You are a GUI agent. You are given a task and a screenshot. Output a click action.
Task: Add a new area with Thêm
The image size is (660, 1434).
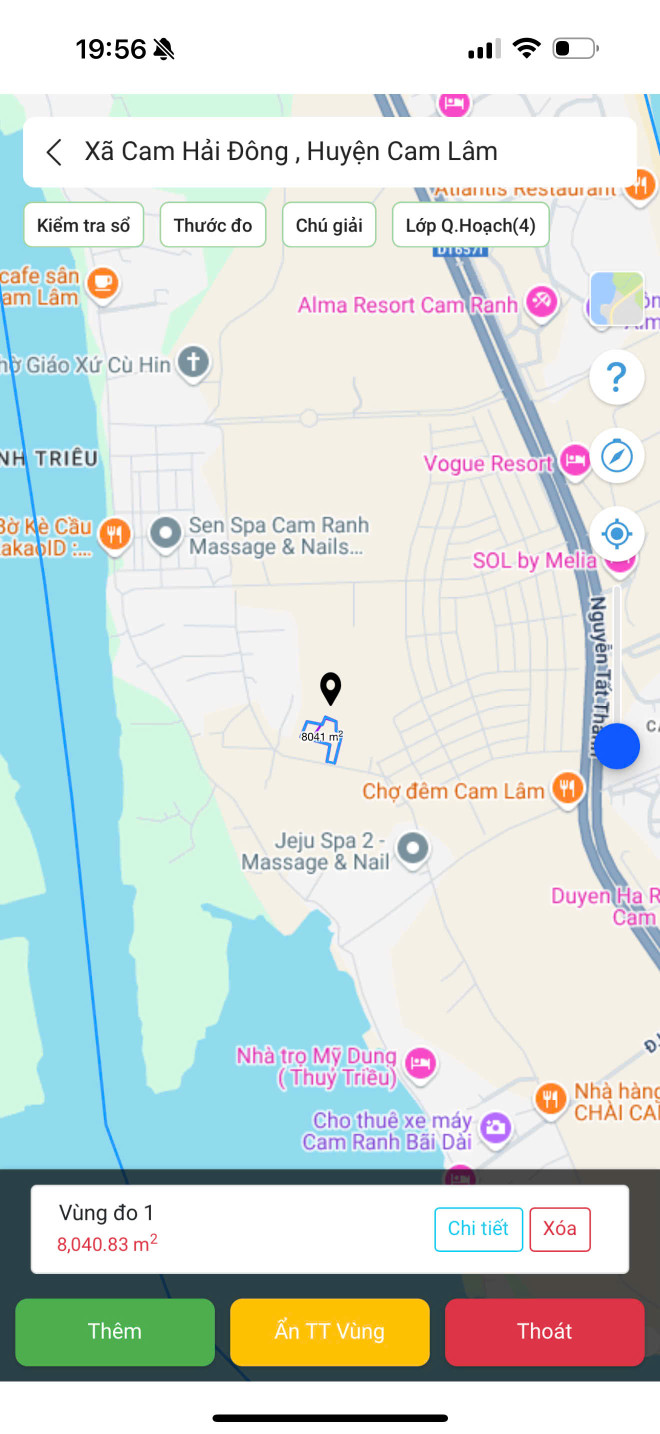(115, 1331)
